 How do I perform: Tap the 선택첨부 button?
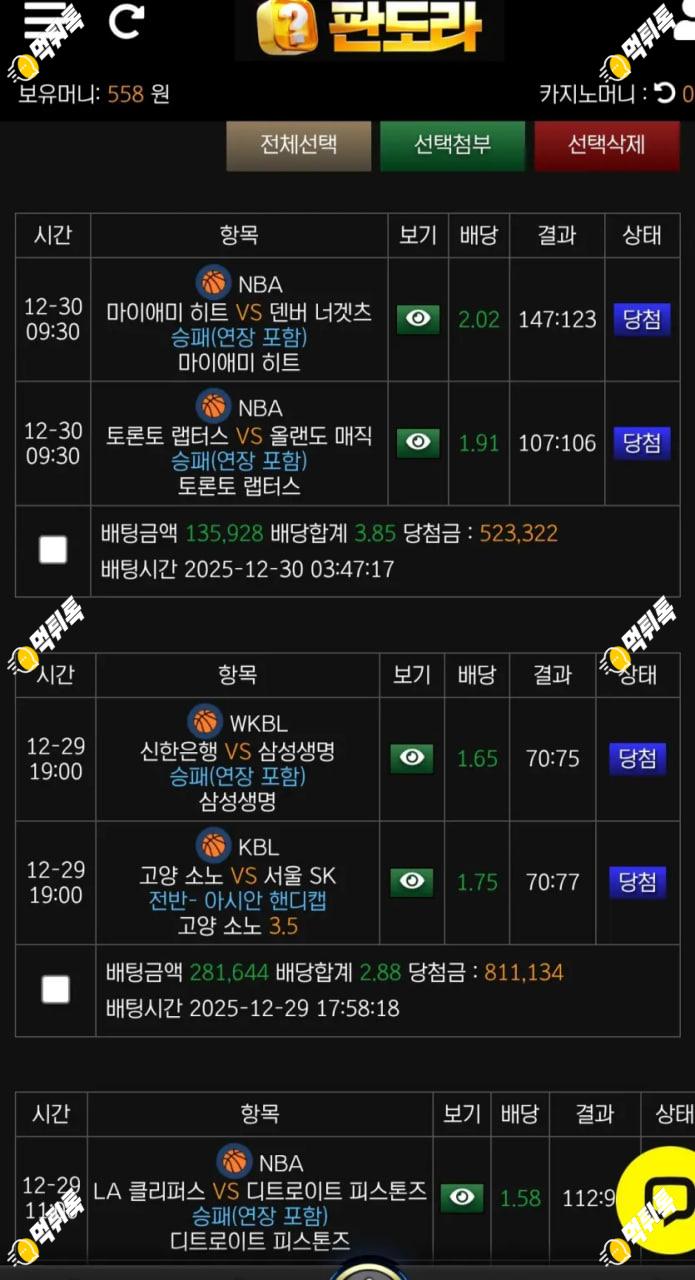(452, 145)
